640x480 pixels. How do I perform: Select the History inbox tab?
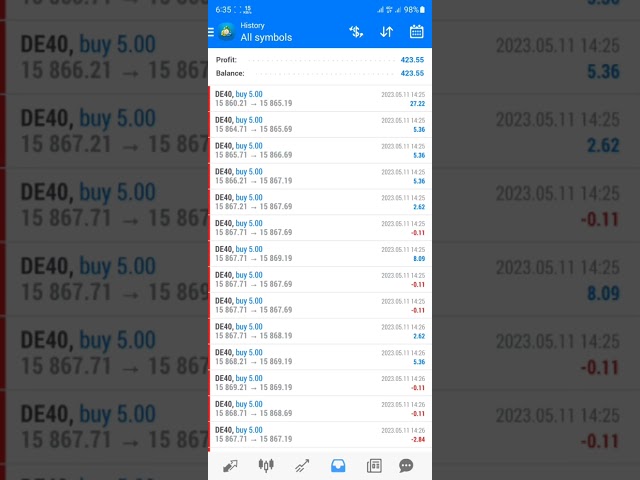point(338,465)
